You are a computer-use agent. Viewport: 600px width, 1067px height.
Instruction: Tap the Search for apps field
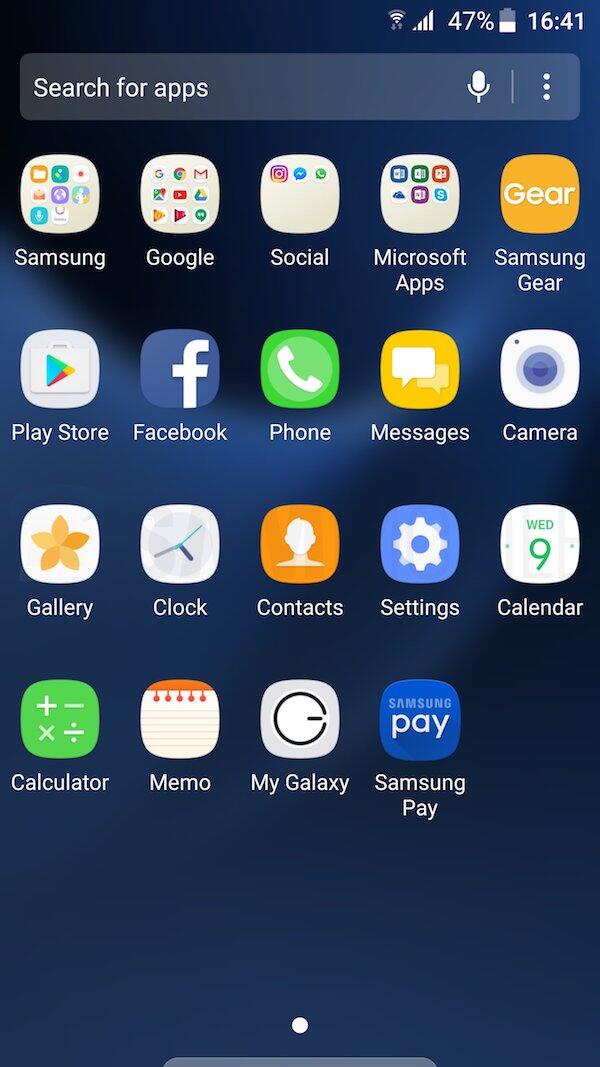tap(240, 88)
